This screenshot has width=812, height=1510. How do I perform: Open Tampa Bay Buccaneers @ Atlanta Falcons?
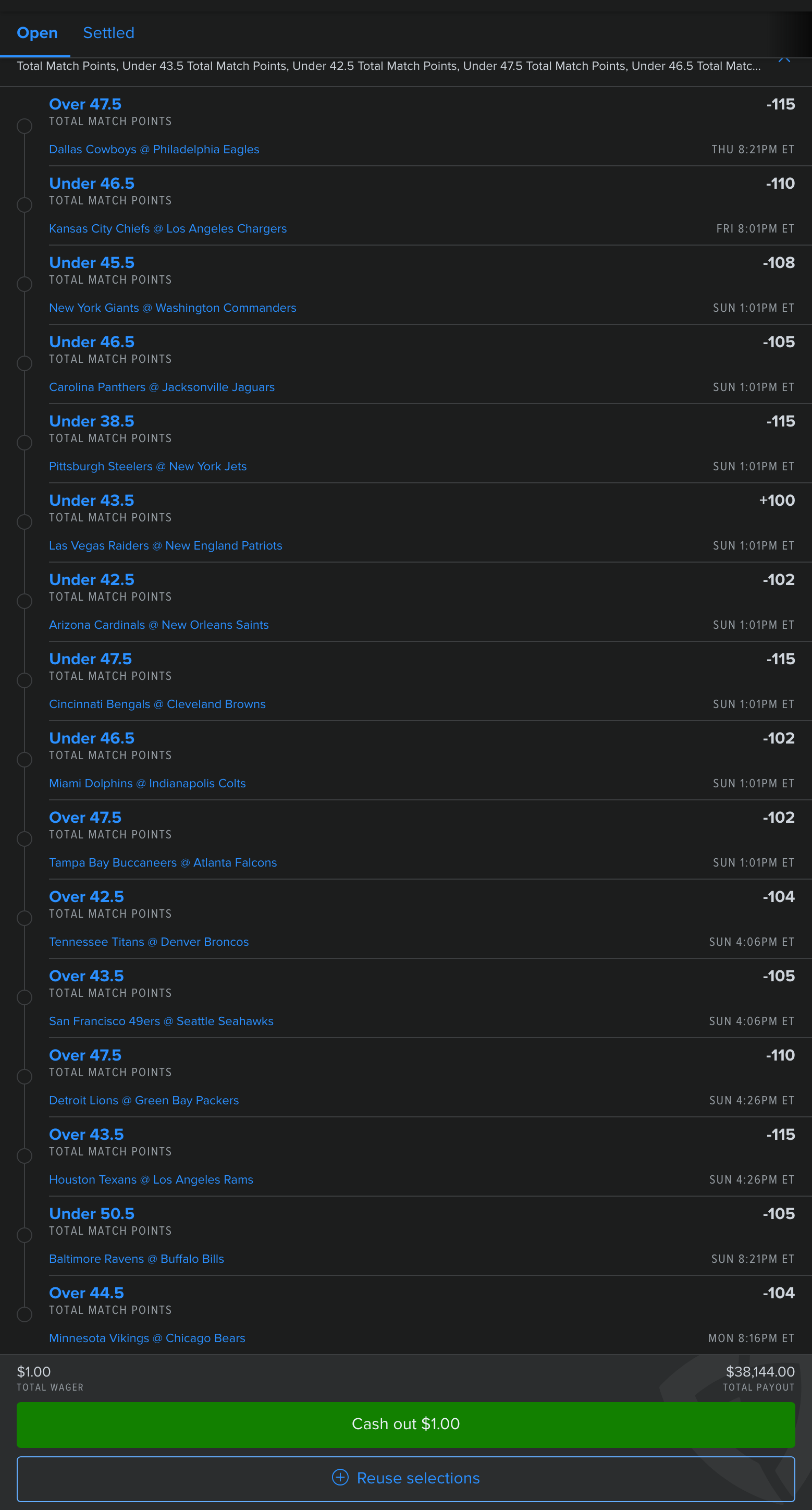click(163, 862)
